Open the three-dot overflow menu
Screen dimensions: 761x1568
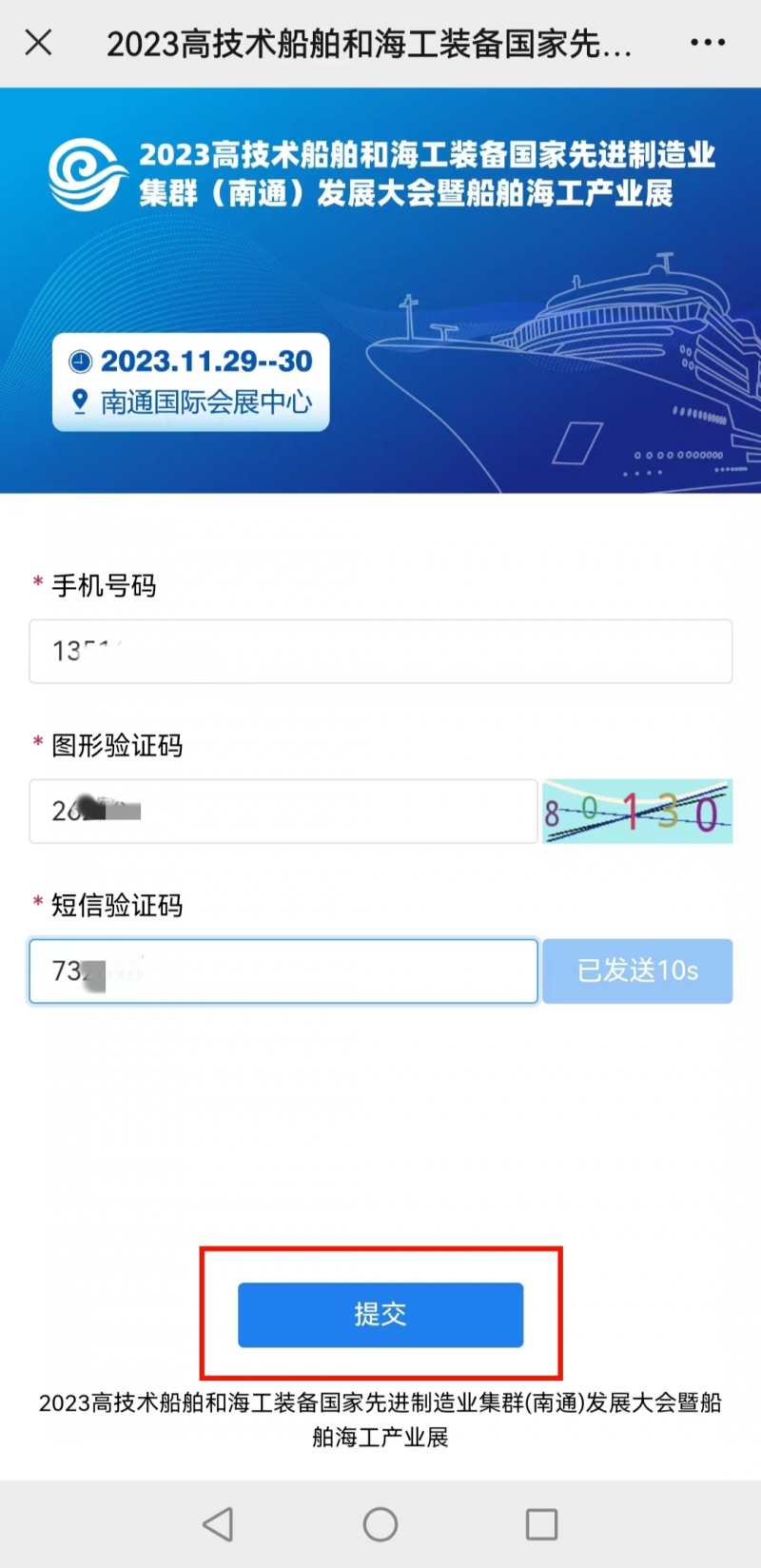pyautogui.click(x=708, y=43)
